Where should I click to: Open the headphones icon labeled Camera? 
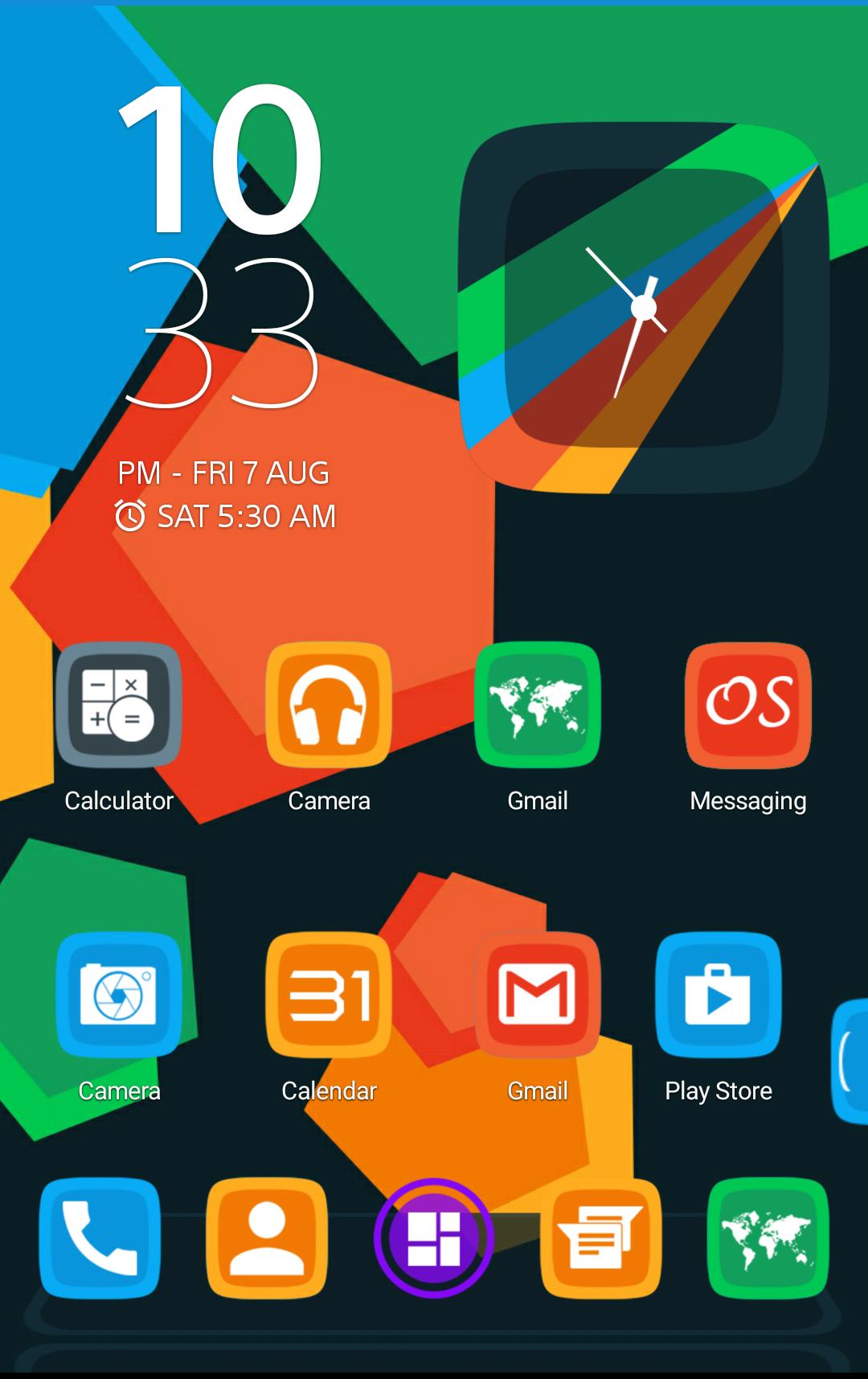coord(329,706)
